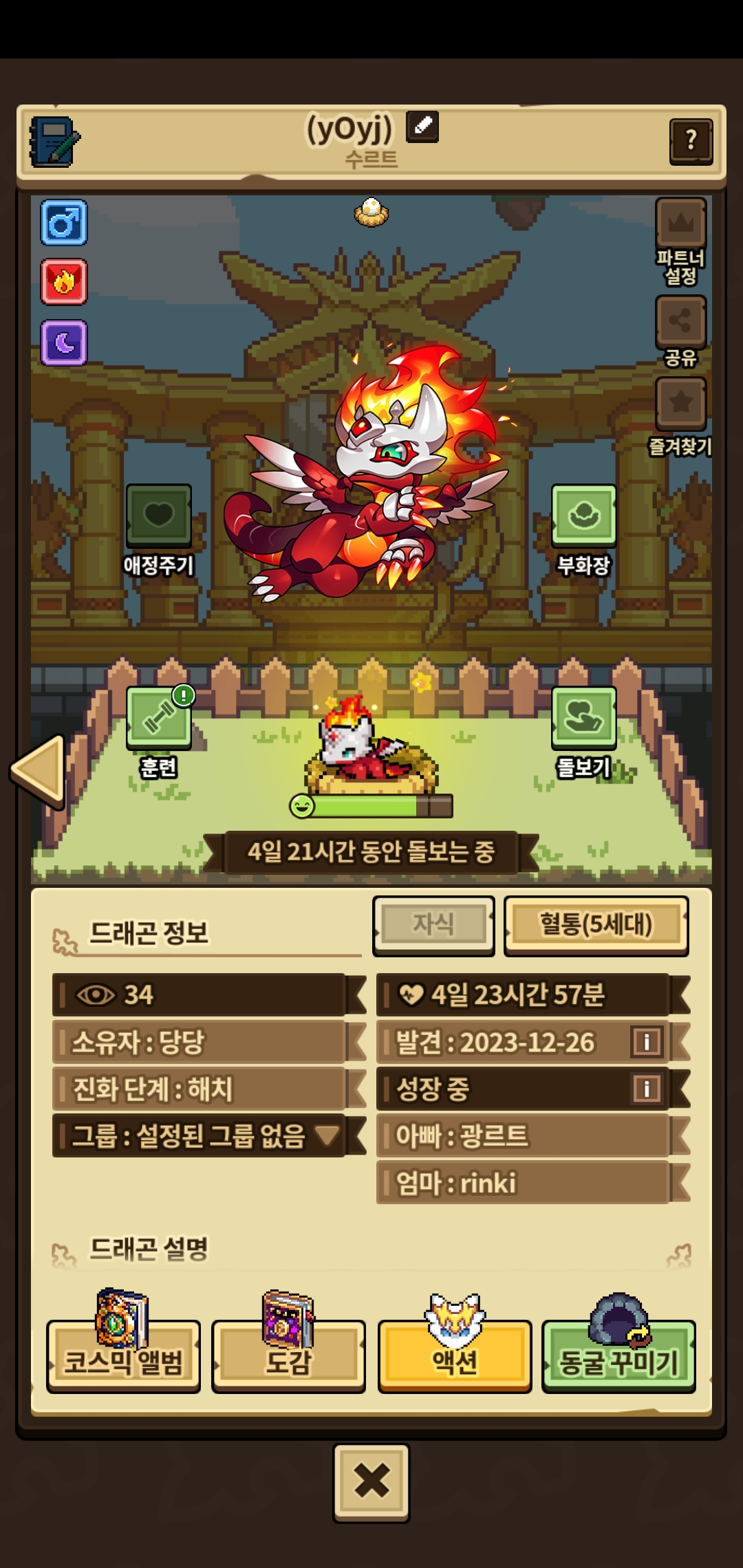View info icon next to 발견 date
Viewport: 743px width, 1568px height.
pyautogui.click(x=646, y=1042)
